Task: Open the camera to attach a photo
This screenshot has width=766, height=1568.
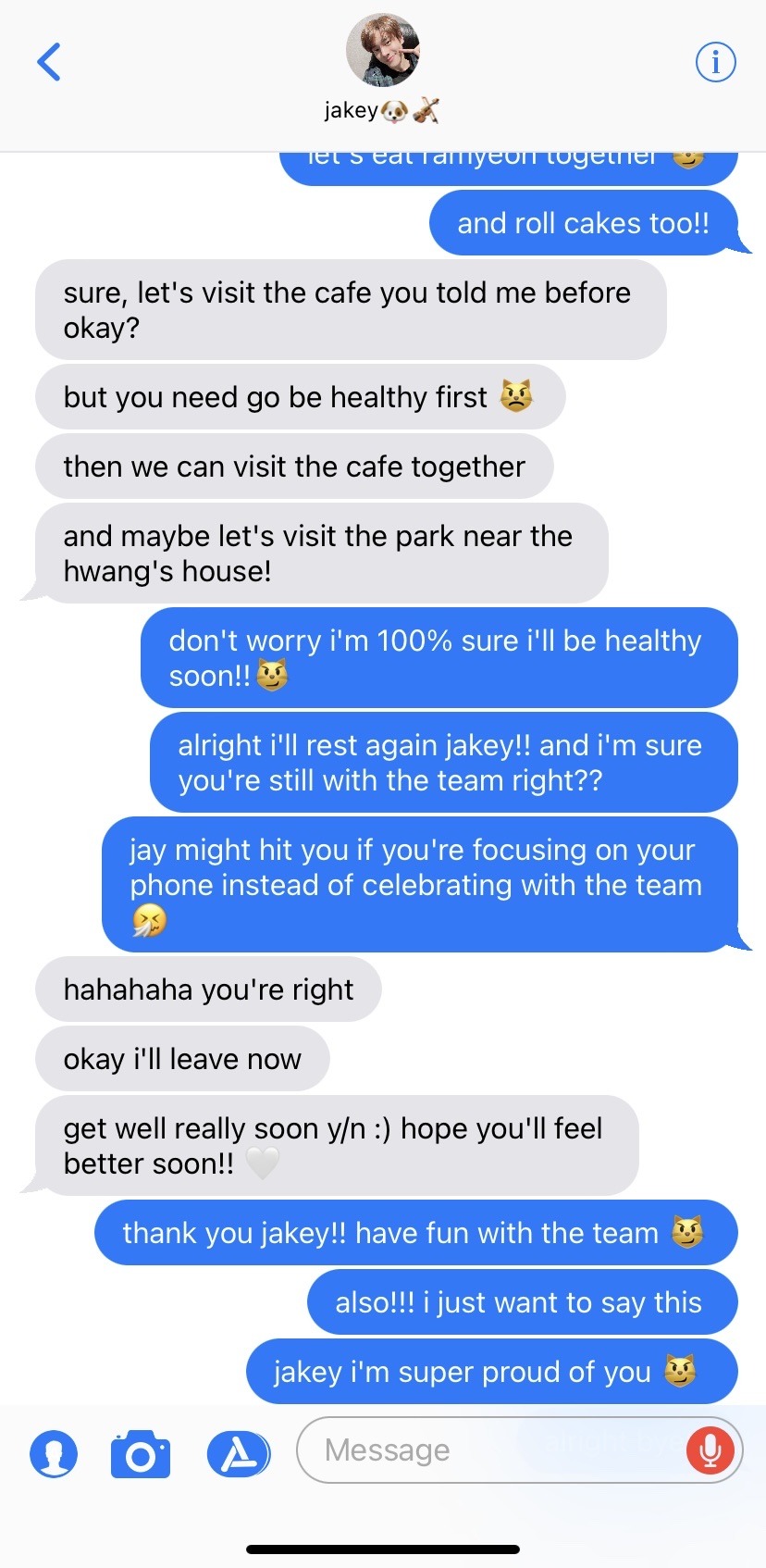Action: tap(141, 1453)
